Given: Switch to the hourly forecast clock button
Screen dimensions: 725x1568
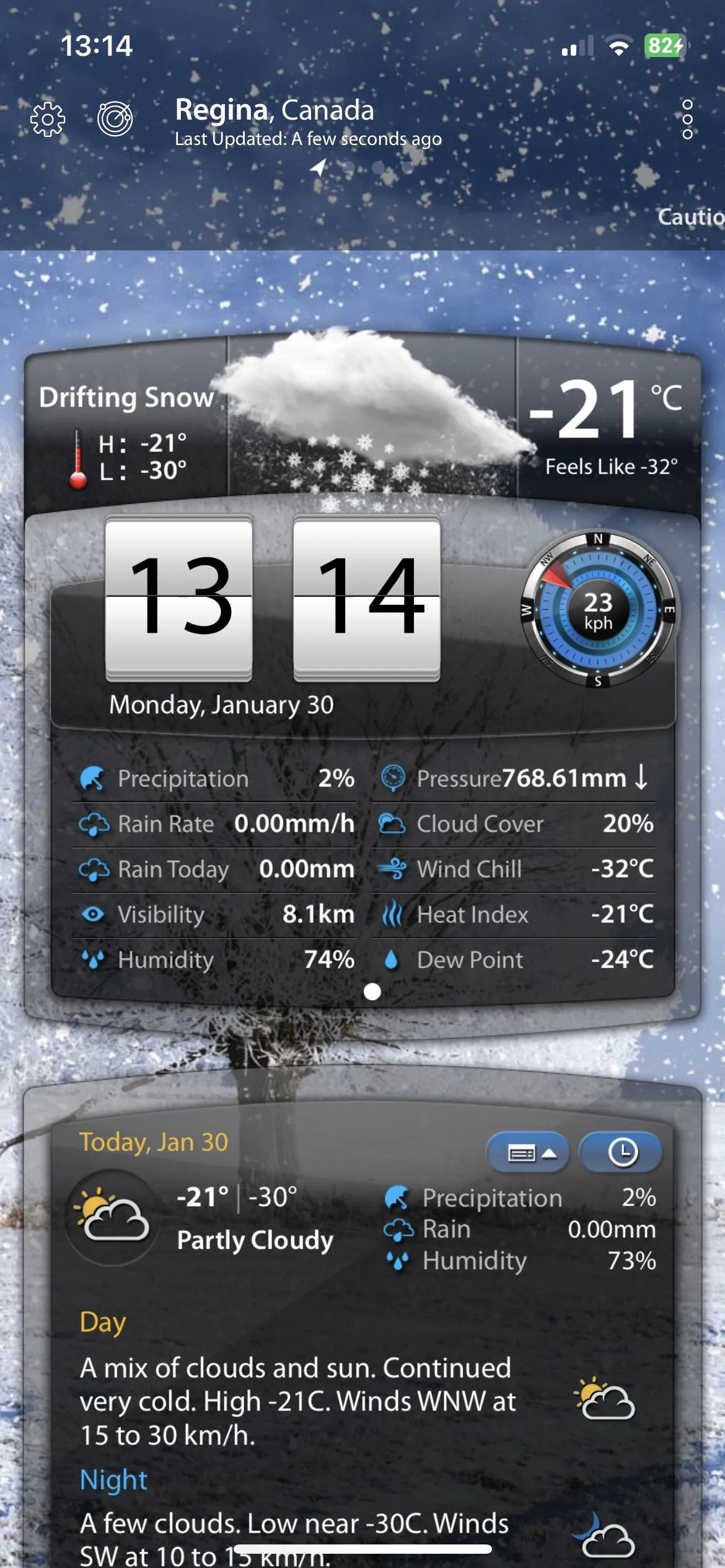Looking at the screenshot, I should pos(622,1152).
